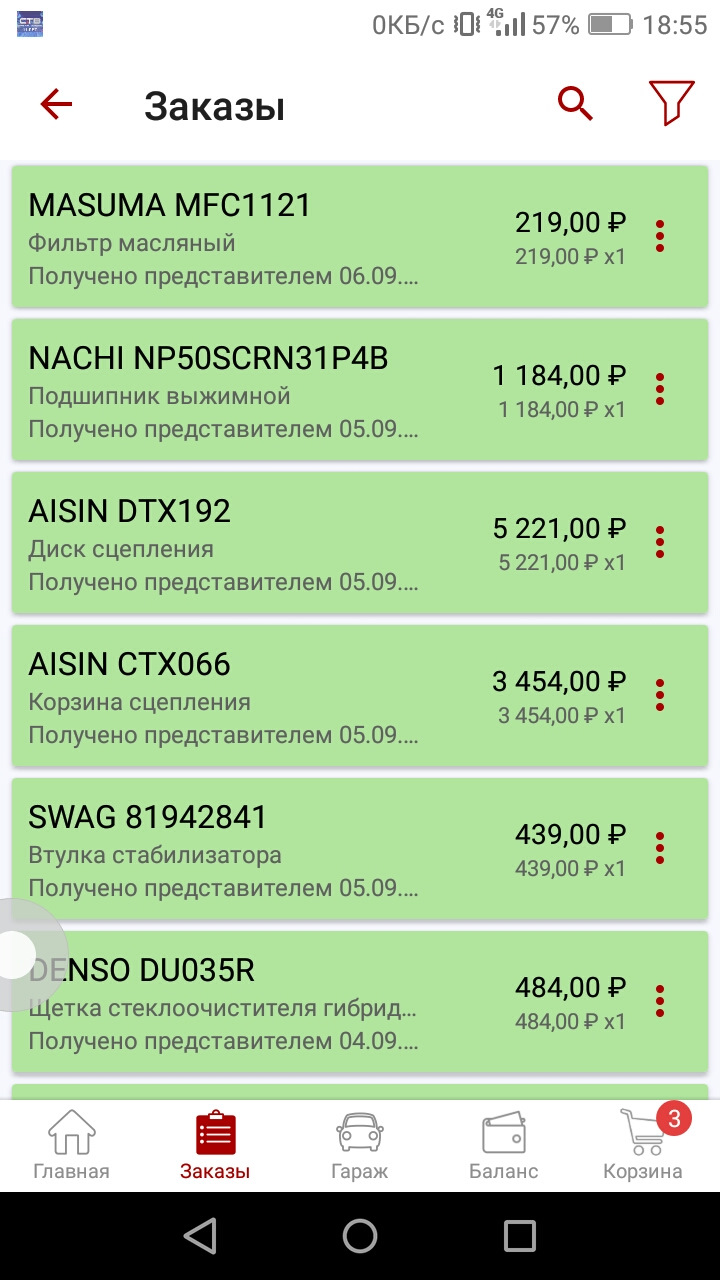Open options menu for MASUMA MFC1121 order
The height and width of the screenshot is (1280, 720).
point(659,237)
